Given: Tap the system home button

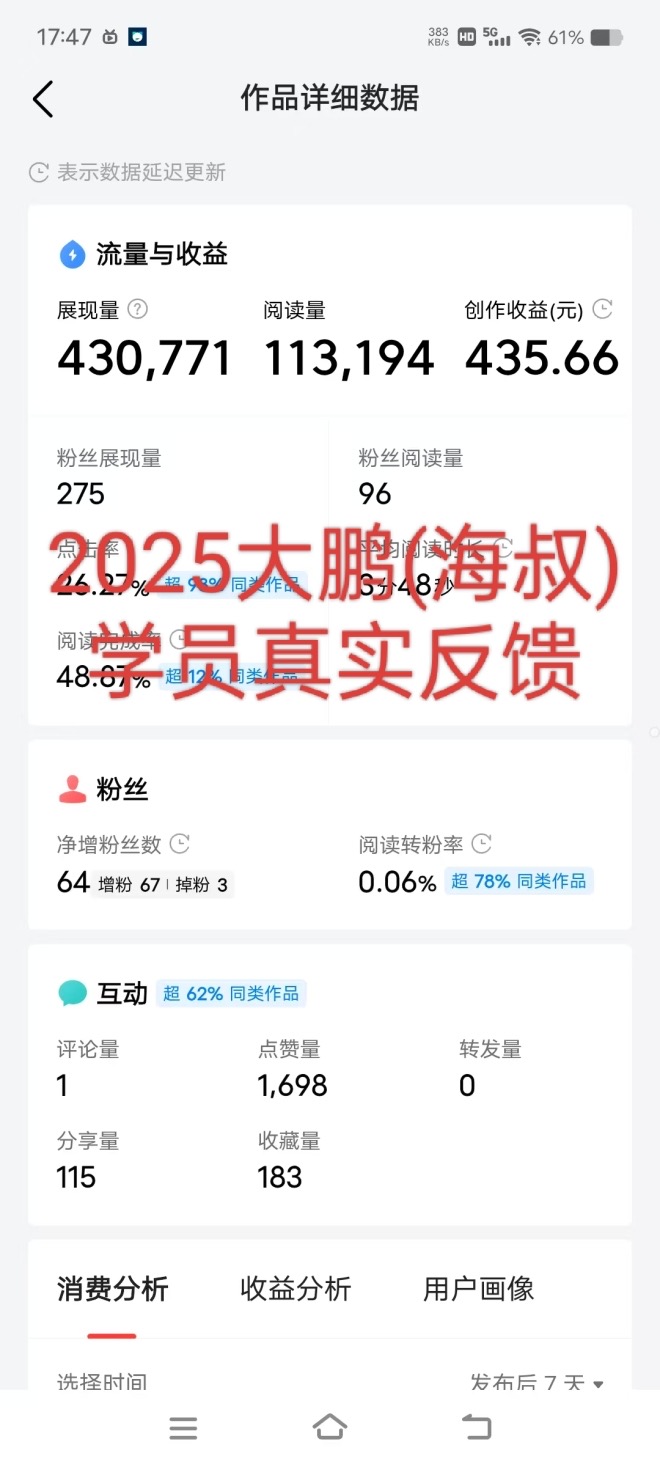Looking at the screenshot, I should 330,1428.
